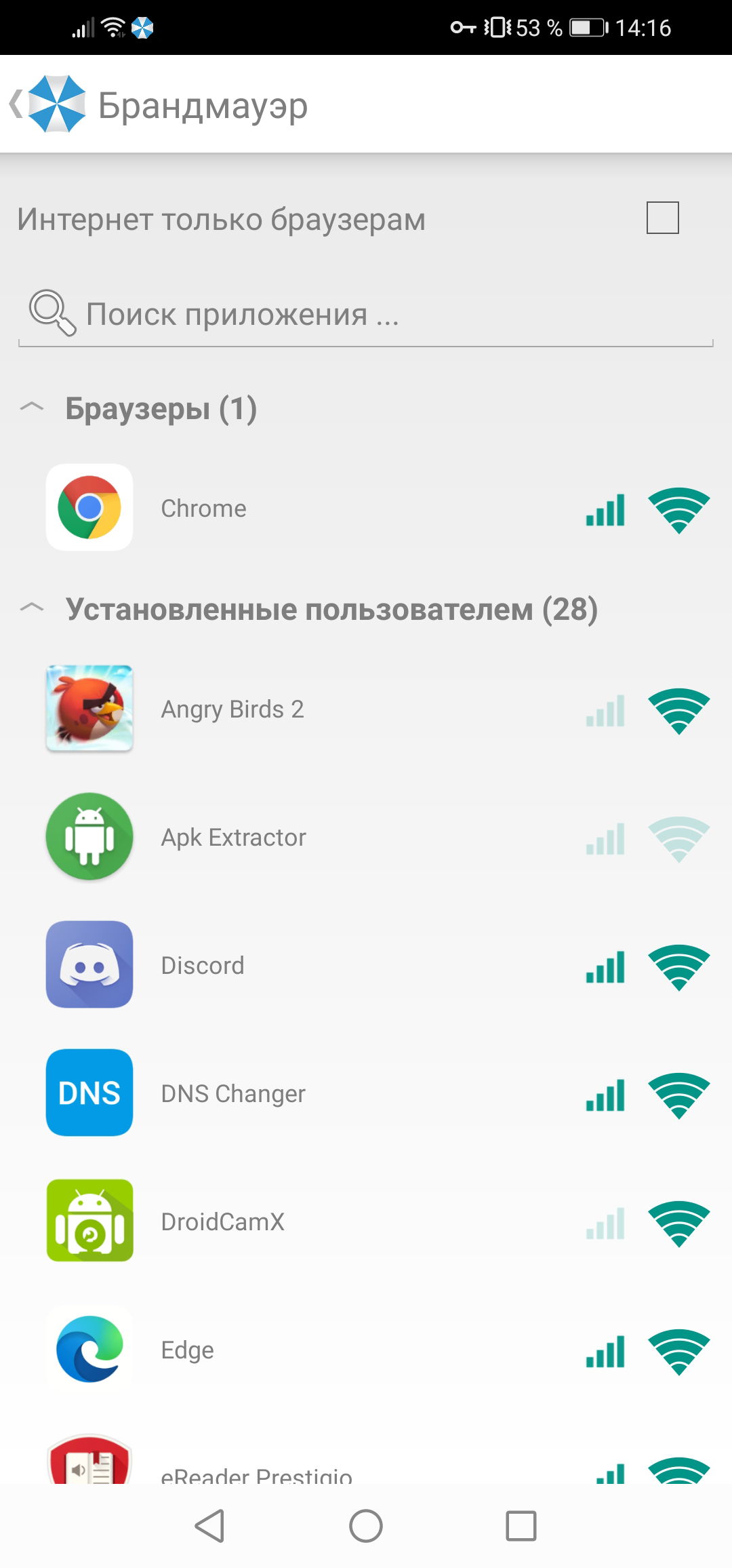Turn off Wi-Fi for Edge

click(678, 1351)
